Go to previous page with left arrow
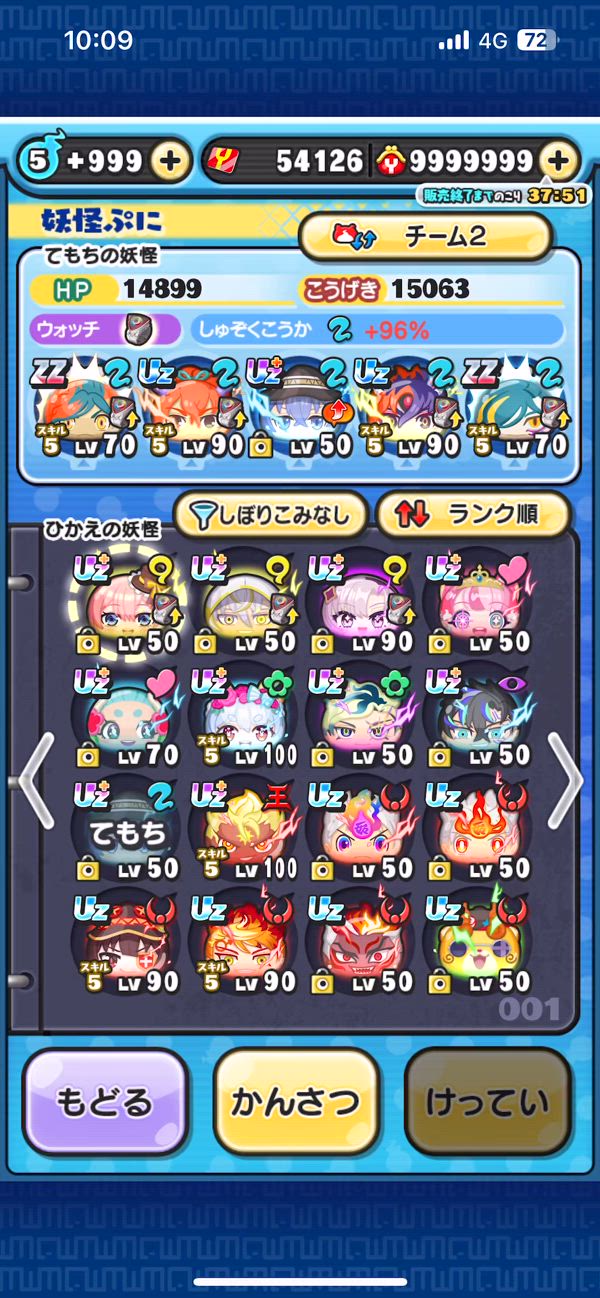Viewport: 600px width, 1298px height. point(36,781)
